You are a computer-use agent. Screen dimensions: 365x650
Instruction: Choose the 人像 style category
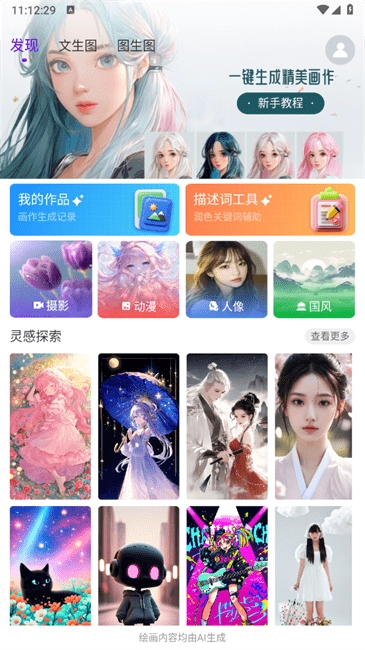click(x=226, y=279)
